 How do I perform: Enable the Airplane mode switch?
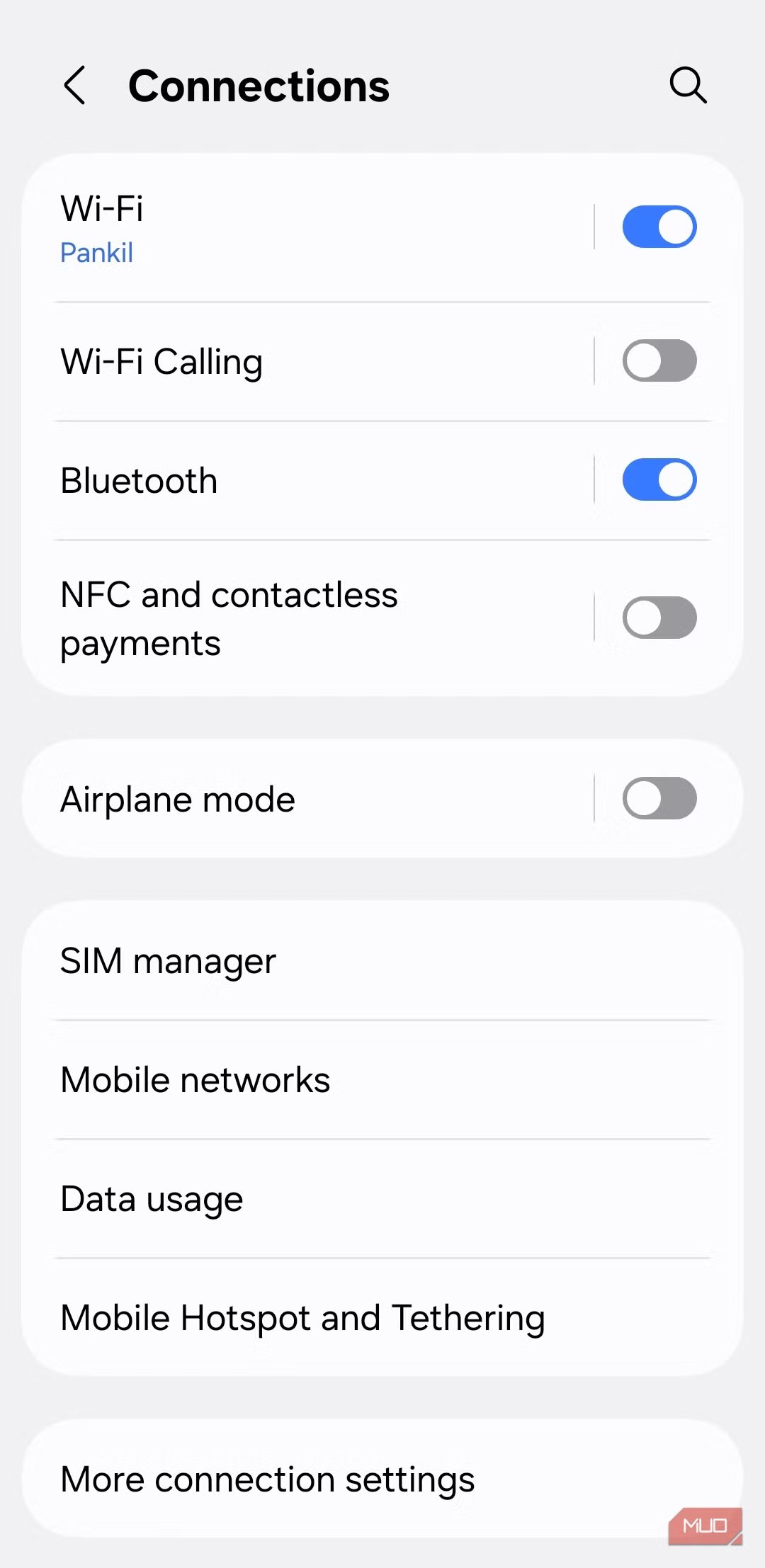[x=659, y=798]
